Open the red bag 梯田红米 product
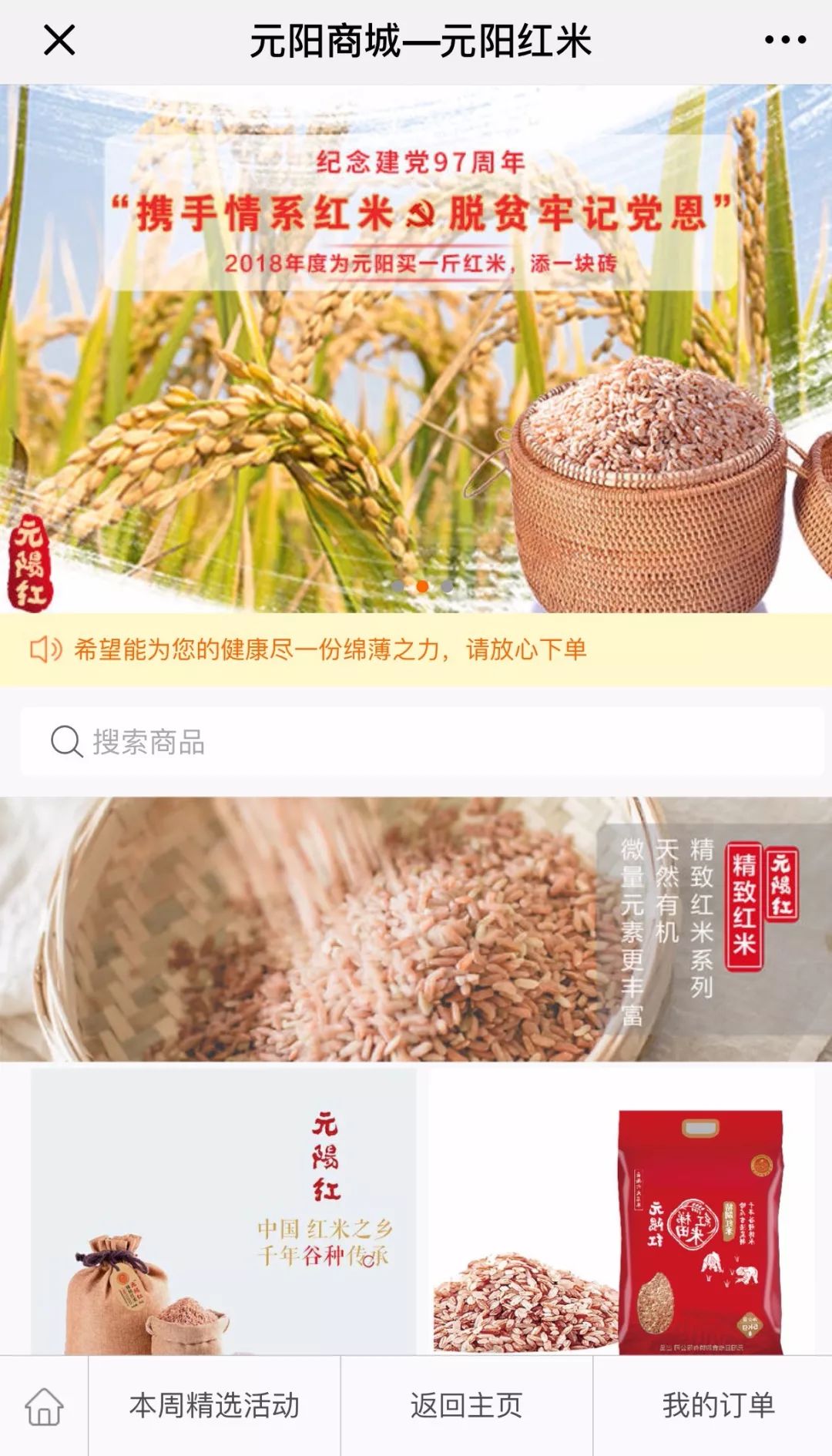The height and width of the screenshot is (1456, 832). tap(621, 1211)
